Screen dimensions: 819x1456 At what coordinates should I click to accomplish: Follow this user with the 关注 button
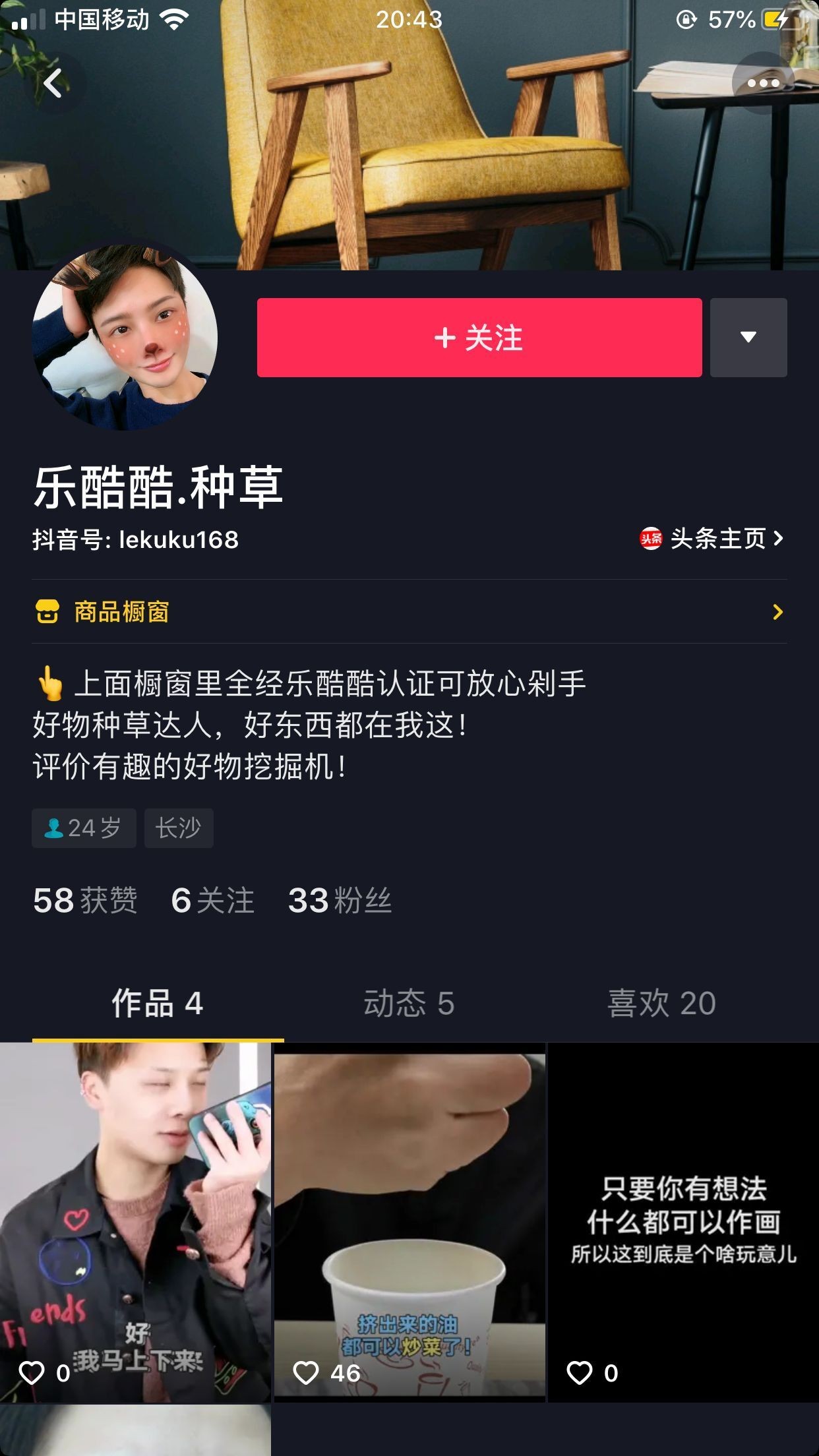pyautogui.click(x=479, y=338)
